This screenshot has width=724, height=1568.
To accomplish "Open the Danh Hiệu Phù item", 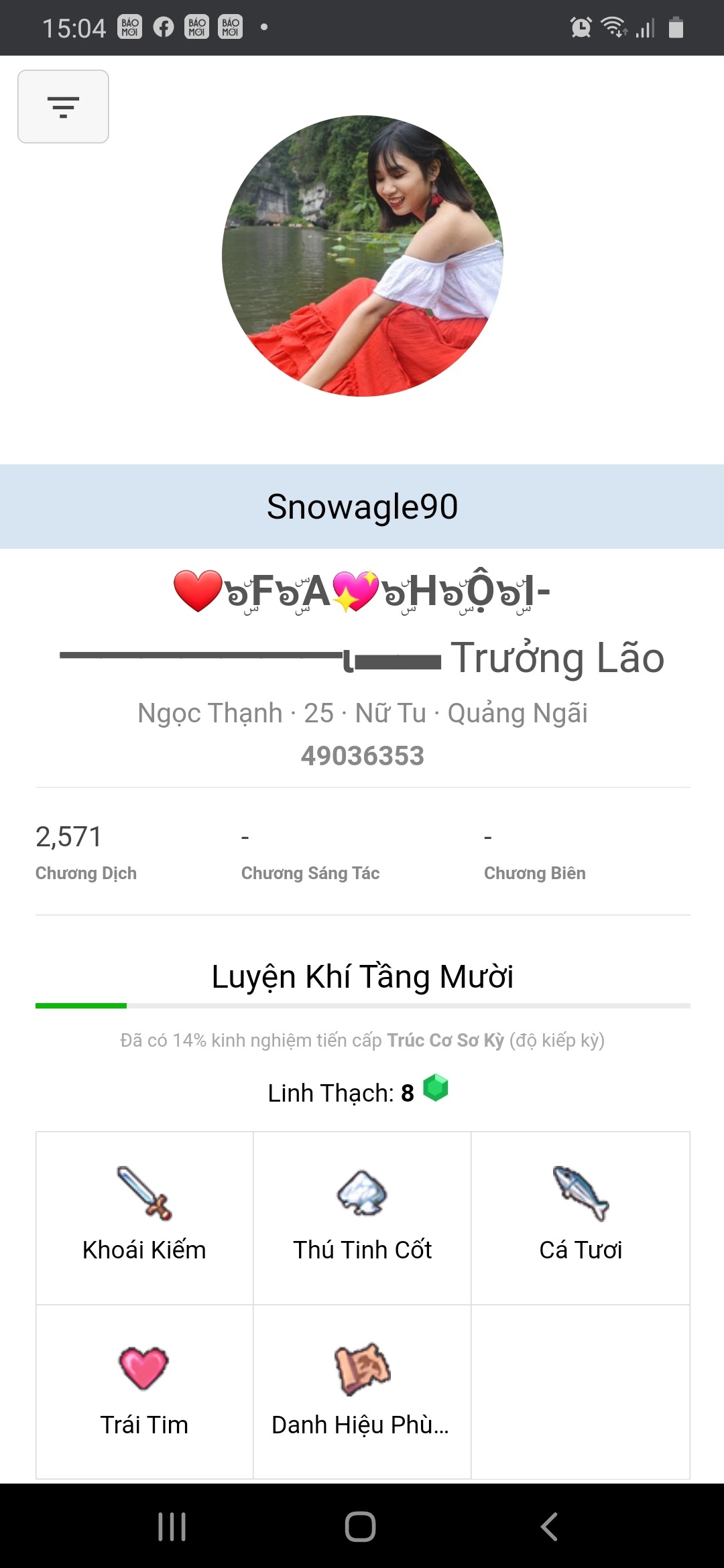I will point(362,1392).
